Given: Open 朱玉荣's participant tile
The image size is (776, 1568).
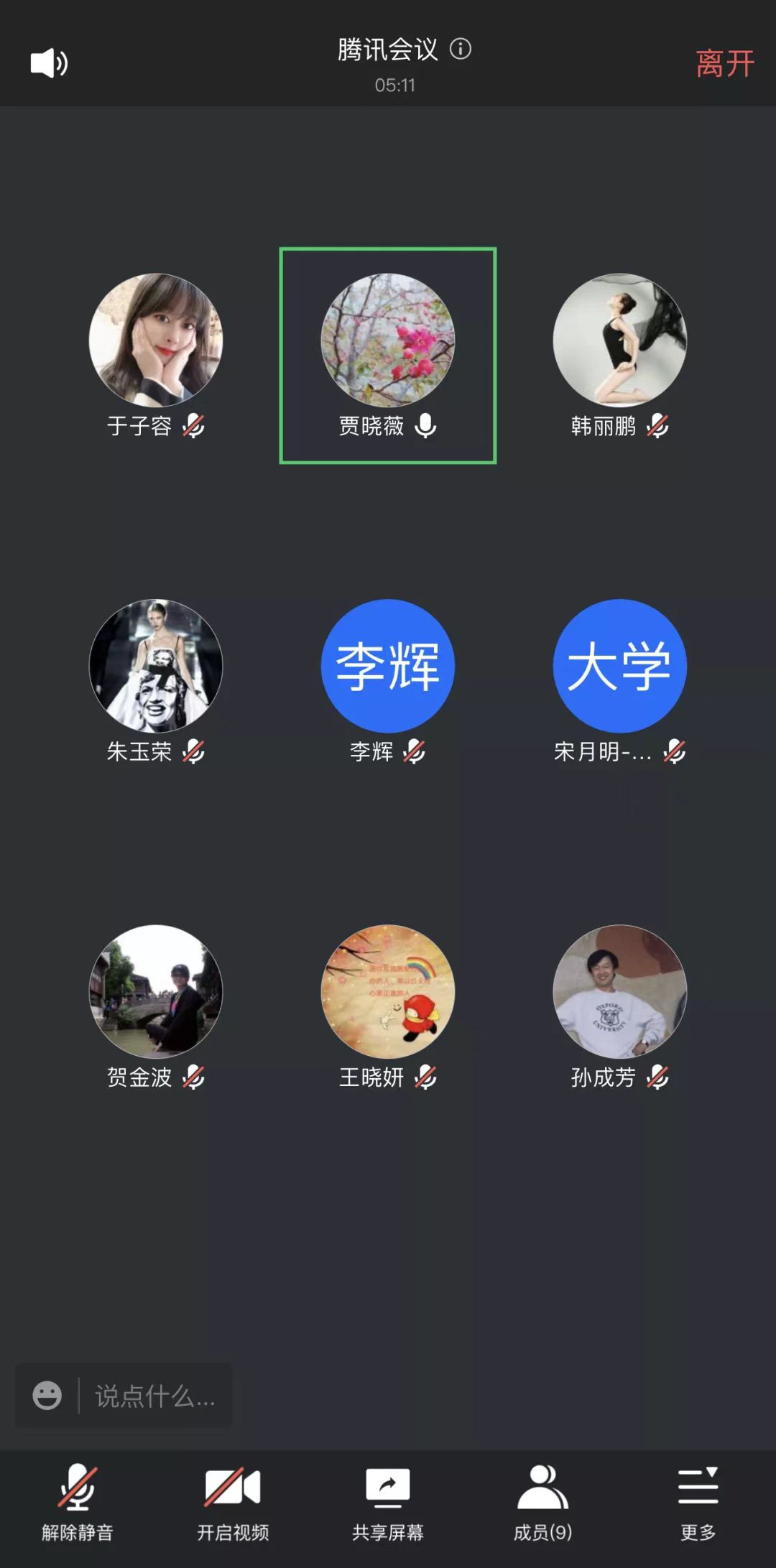Looking at the screenshot, I should (156, 666).
